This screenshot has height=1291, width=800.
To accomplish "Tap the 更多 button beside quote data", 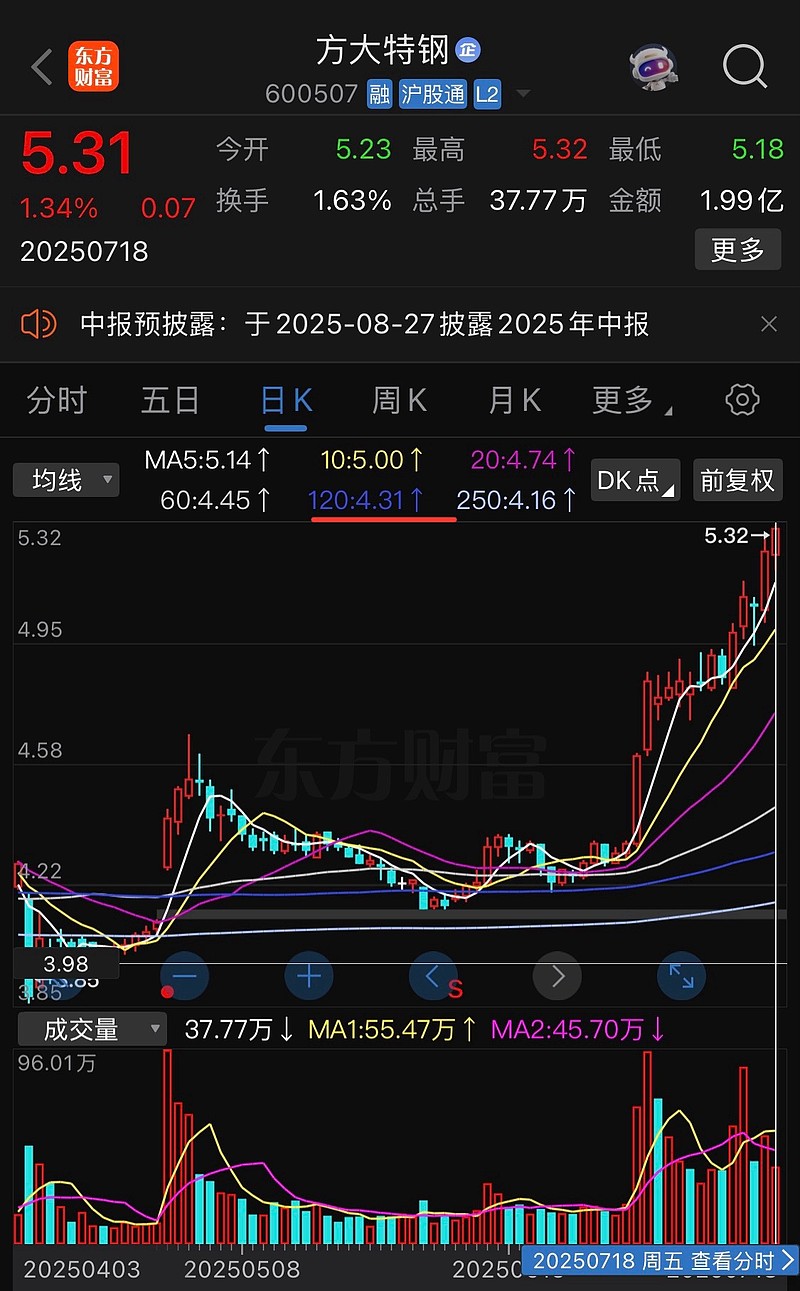I will (x=737, y=249).
